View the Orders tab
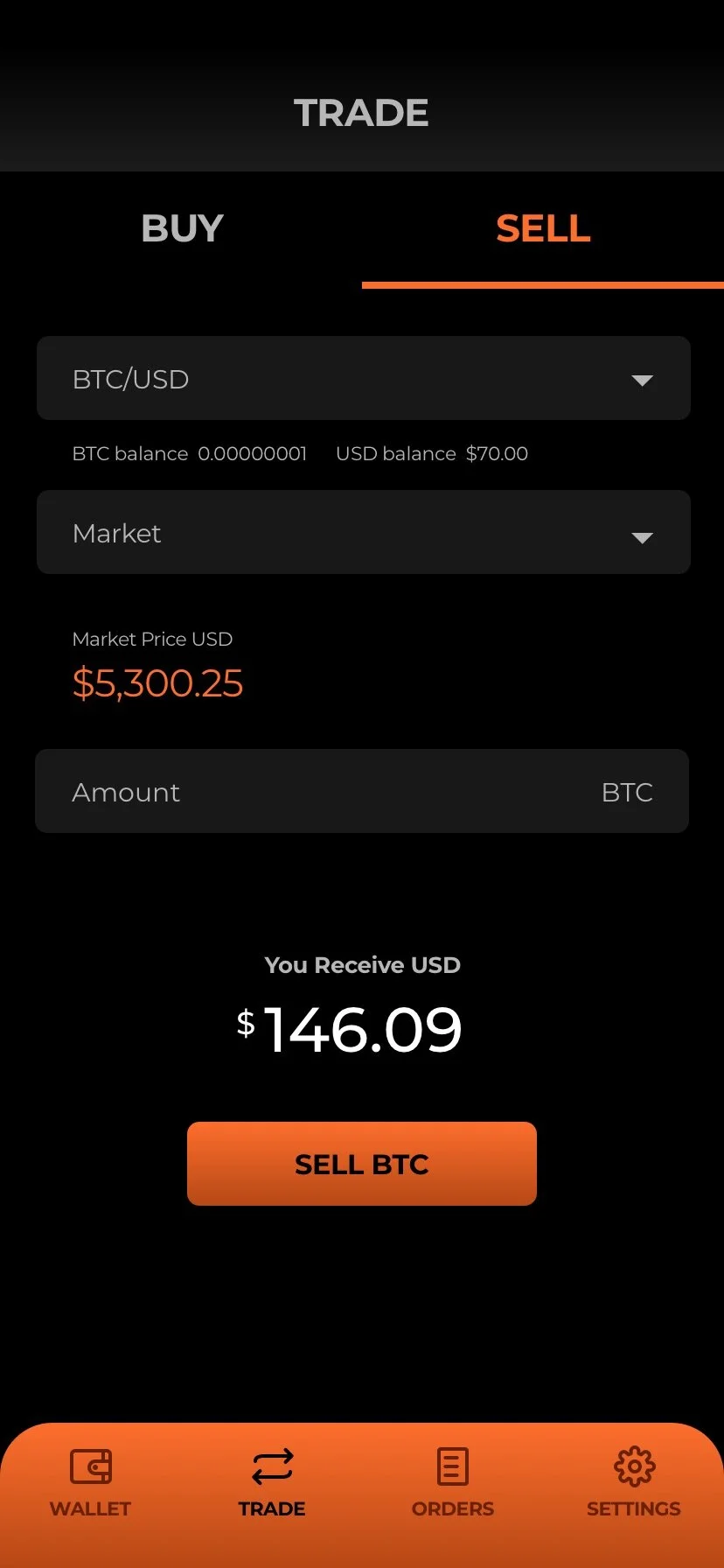724x1568 pixels. click(x=453, y=1483)
